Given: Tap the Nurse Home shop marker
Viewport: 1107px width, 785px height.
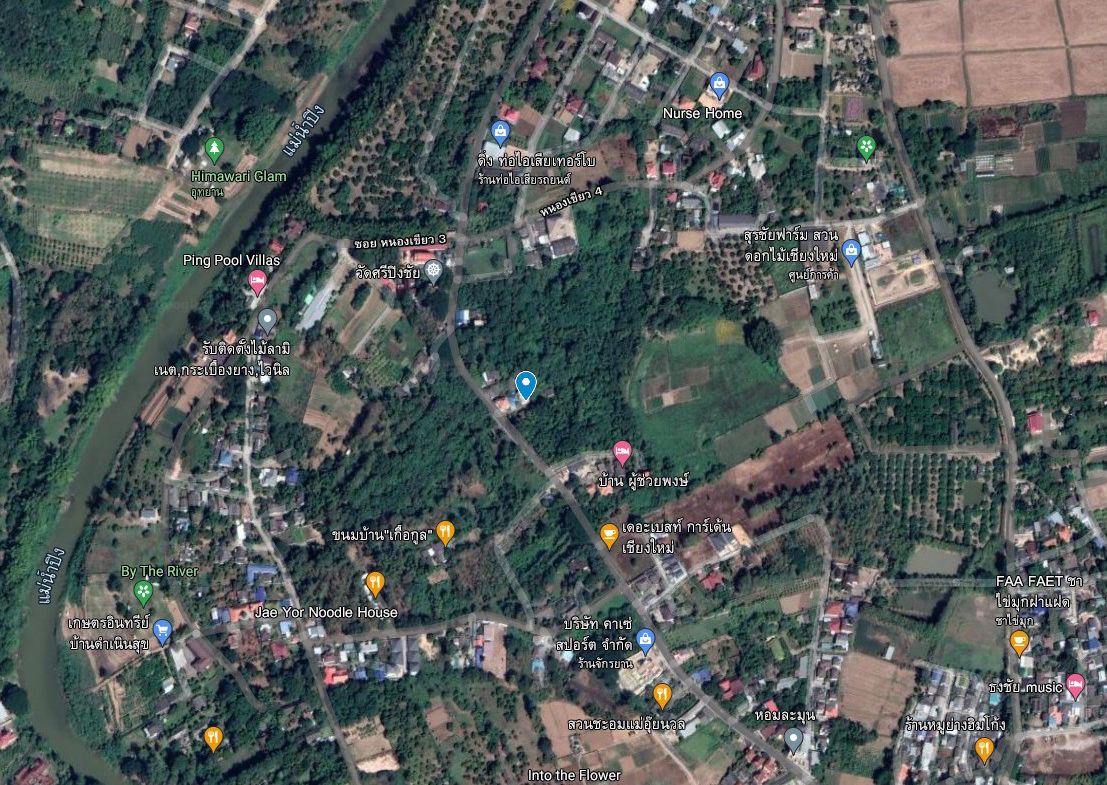Looking at the screenshot, I should [x=717, y=84].
